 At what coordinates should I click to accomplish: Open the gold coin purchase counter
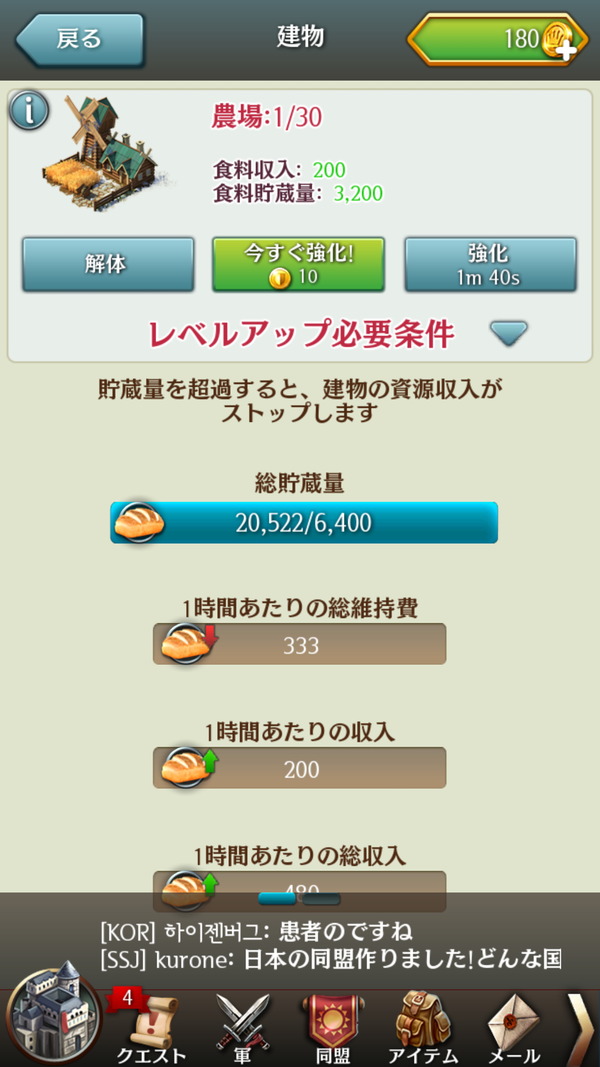(x=496, y=39)
